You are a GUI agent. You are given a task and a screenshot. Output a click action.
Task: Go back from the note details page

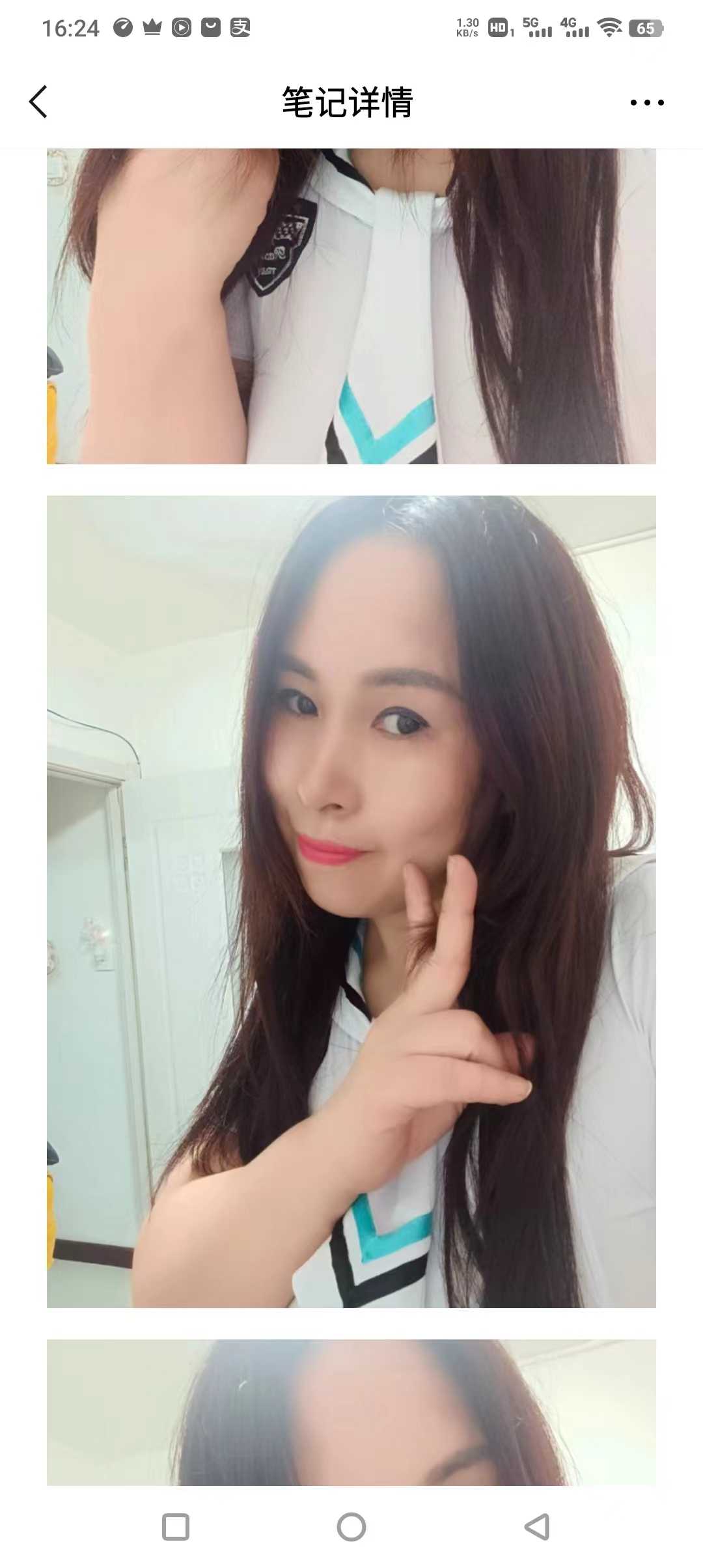[38, 102]
